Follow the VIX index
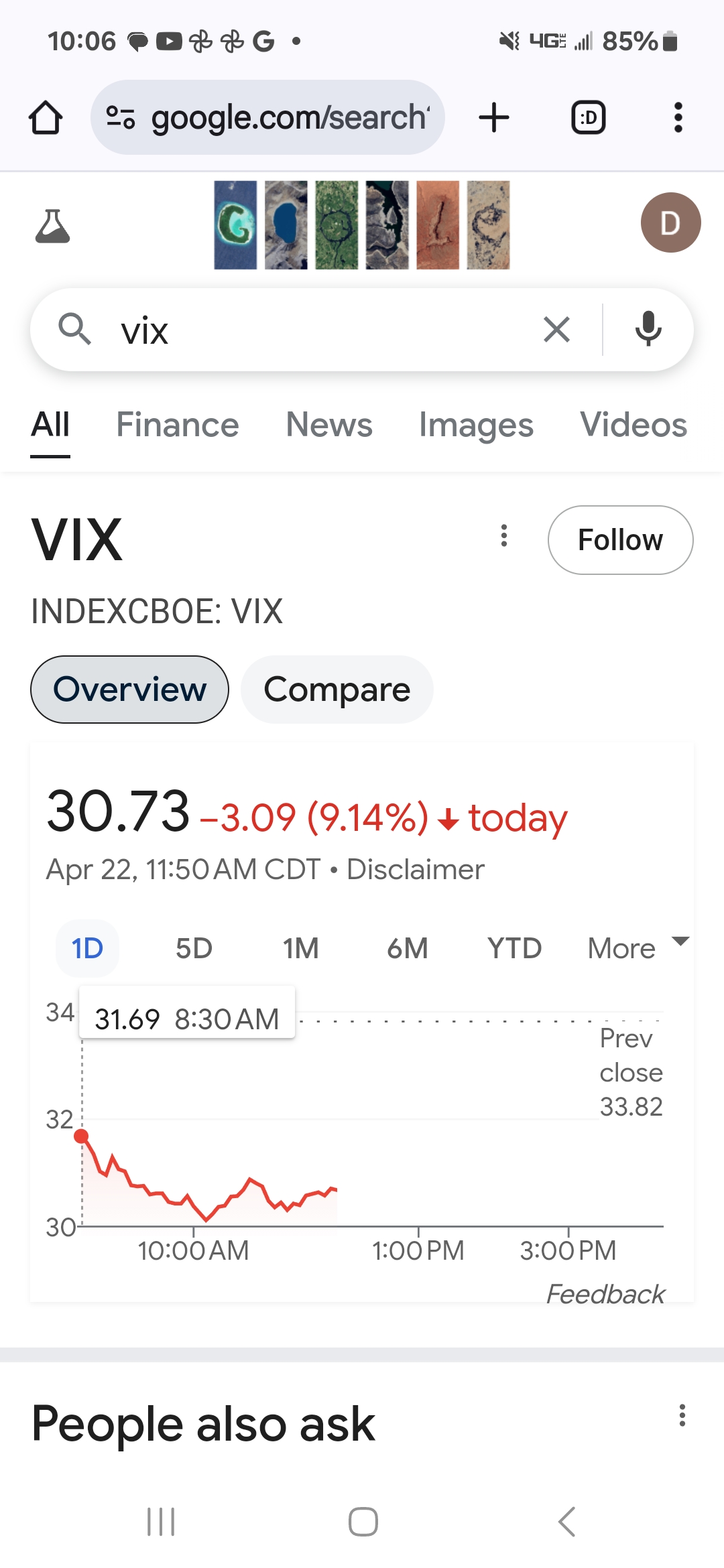This screenshot has height=1568, width=724. point(620,540)
